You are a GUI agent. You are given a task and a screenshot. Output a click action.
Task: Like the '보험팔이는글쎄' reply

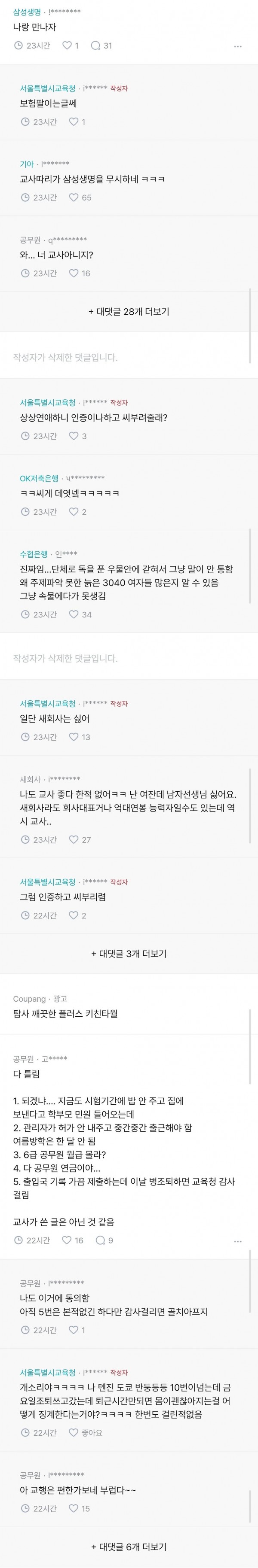tap(74, 122)
